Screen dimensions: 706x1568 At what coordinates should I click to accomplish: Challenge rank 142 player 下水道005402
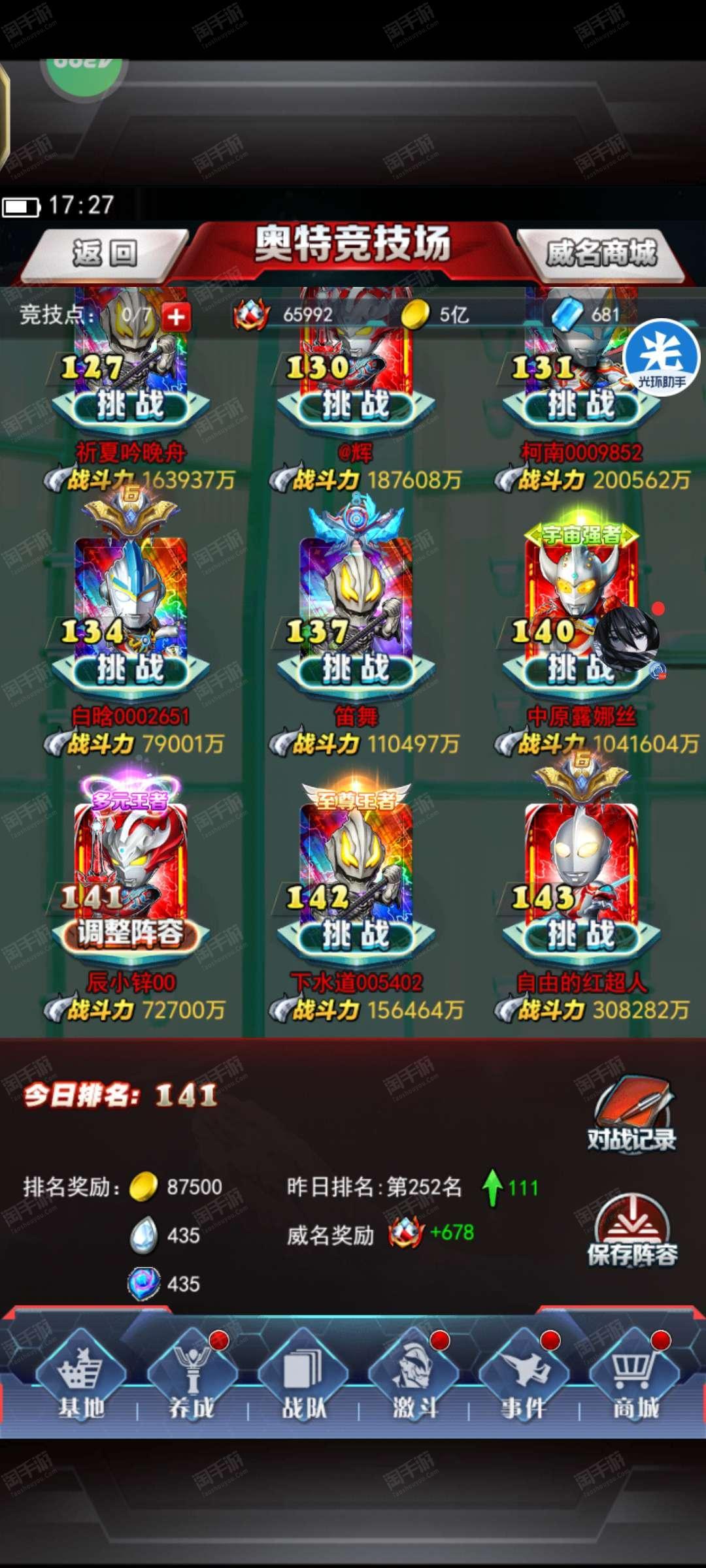click(356, 935)
